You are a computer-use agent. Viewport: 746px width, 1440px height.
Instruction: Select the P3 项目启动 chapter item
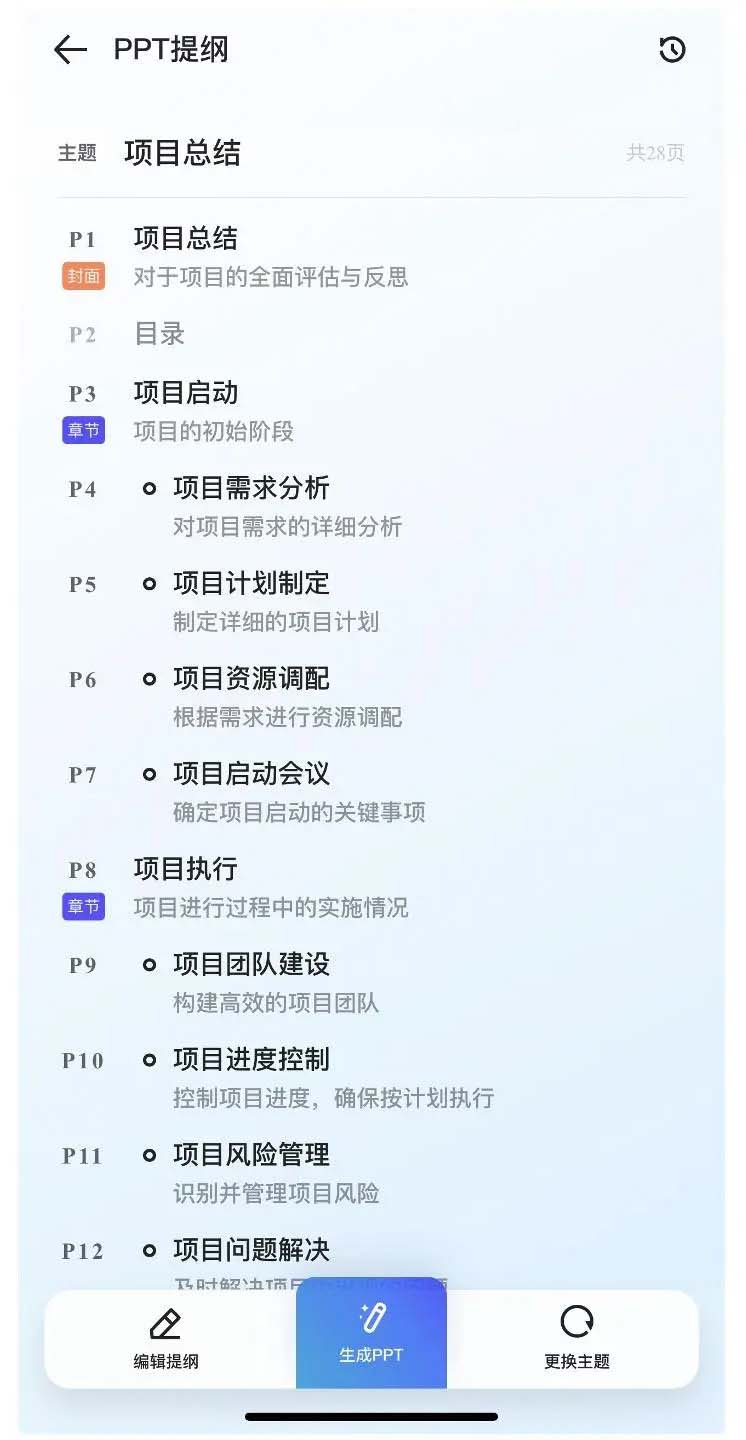pos(186,393)
